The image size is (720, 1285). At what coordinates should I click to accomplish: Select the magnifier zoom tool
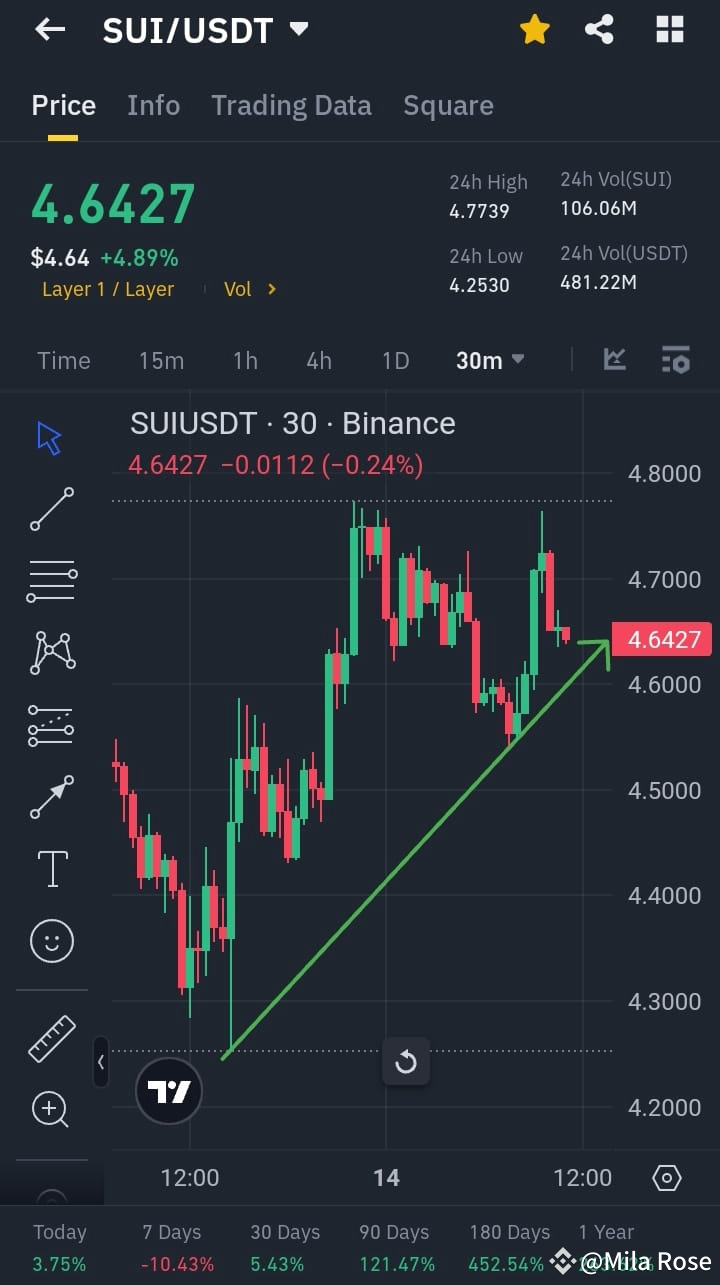[50, 1110]
